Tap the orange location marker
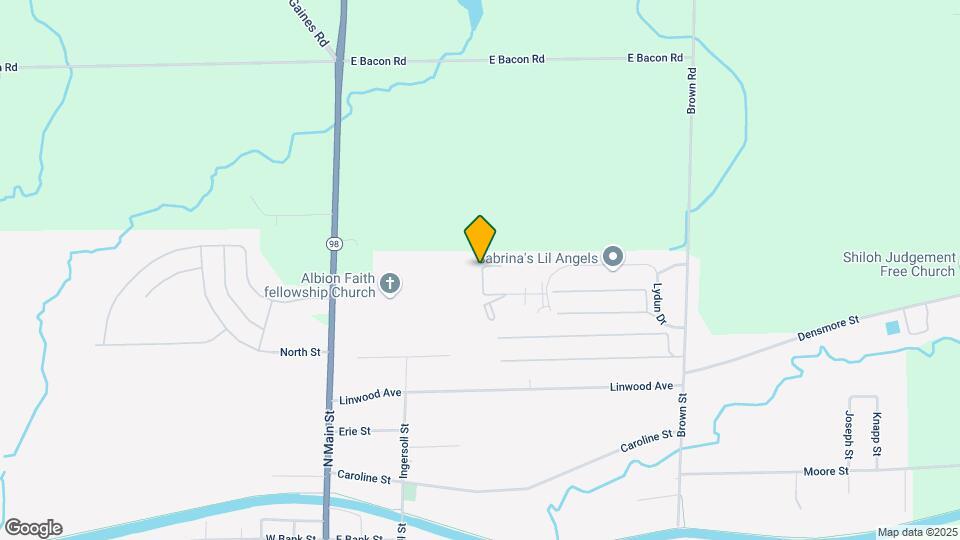This screenshot has height=540, width=960. (x=480, y=239)
